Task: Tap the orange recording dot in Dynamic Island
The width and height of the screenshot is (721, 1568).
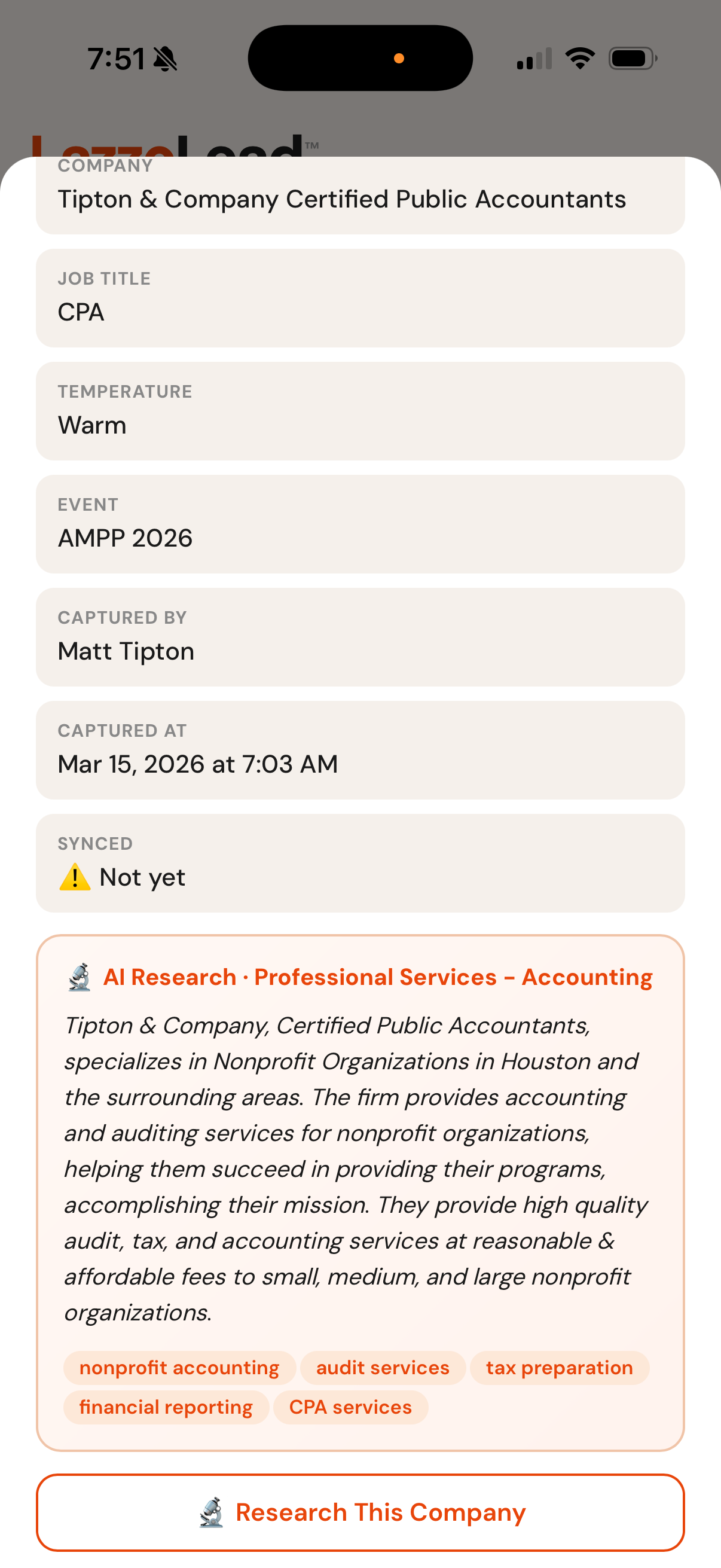Action: (400, 58)
